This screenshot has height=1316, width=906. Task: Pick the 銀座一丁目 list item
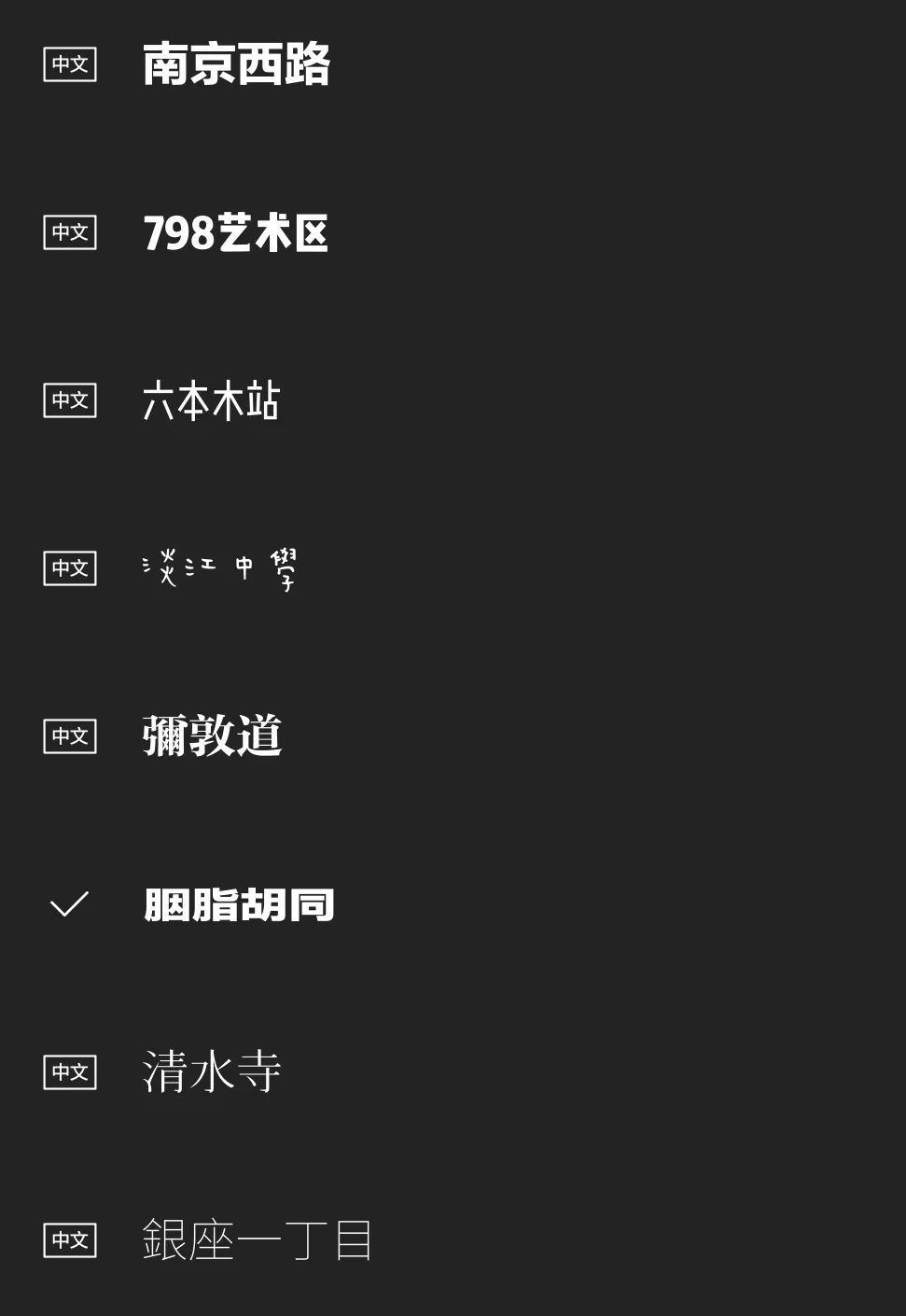click(256, 1239)
